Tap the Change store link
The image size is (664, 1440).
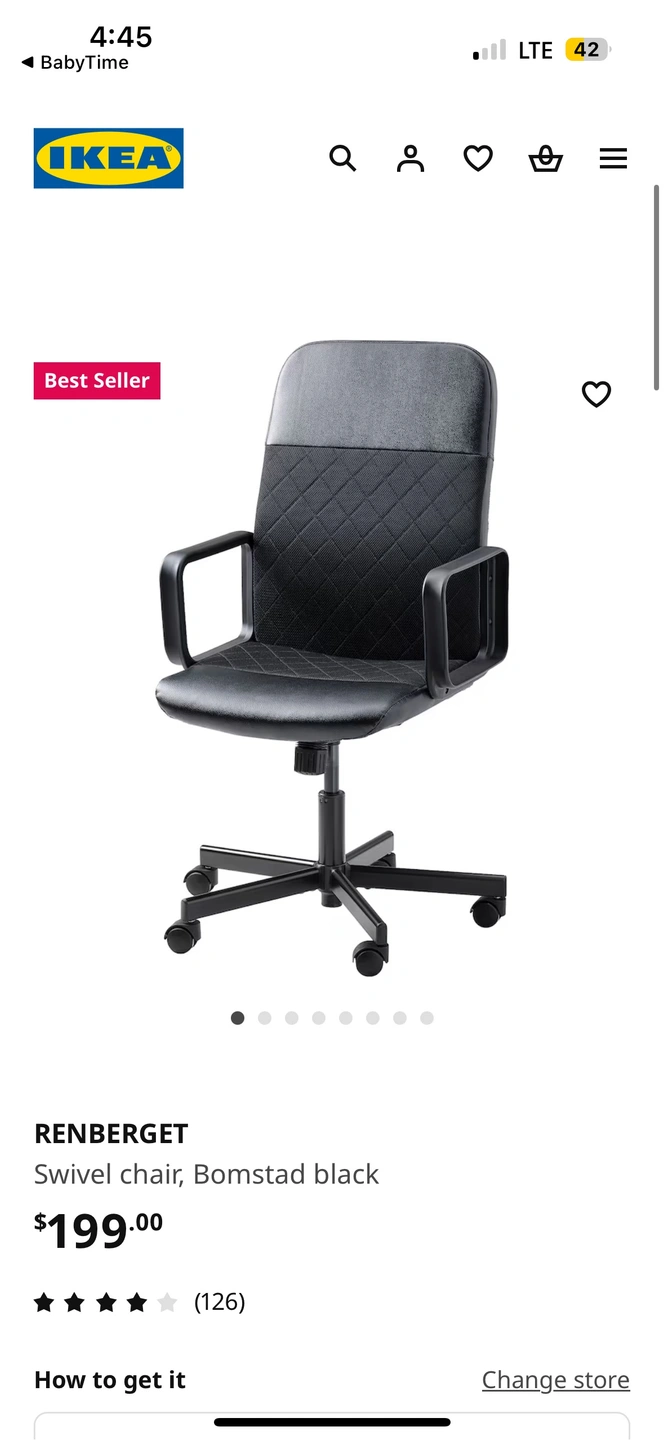tap(555, 1380)
